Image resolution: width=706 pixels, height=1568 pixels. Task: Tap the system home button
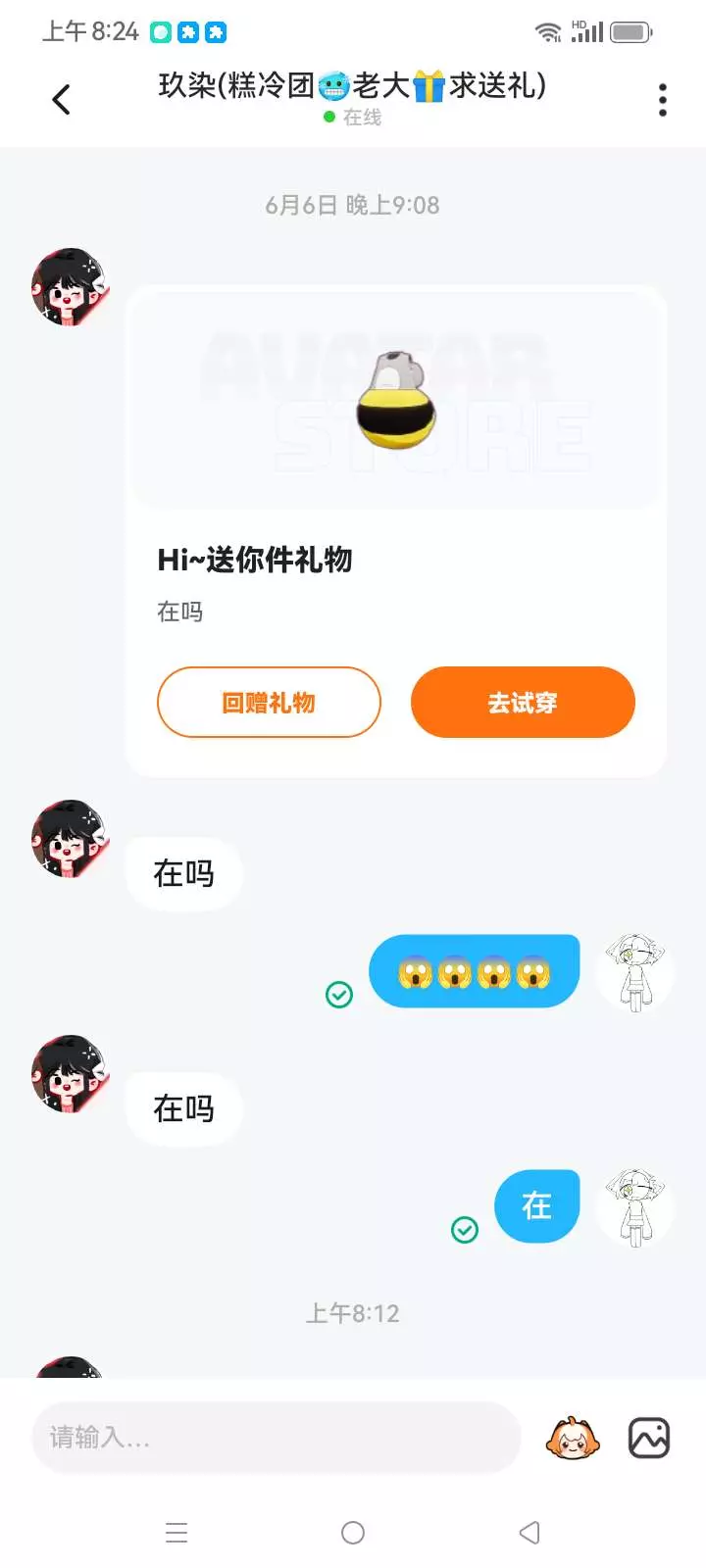pyautogui.click(x=353, y=1533)
